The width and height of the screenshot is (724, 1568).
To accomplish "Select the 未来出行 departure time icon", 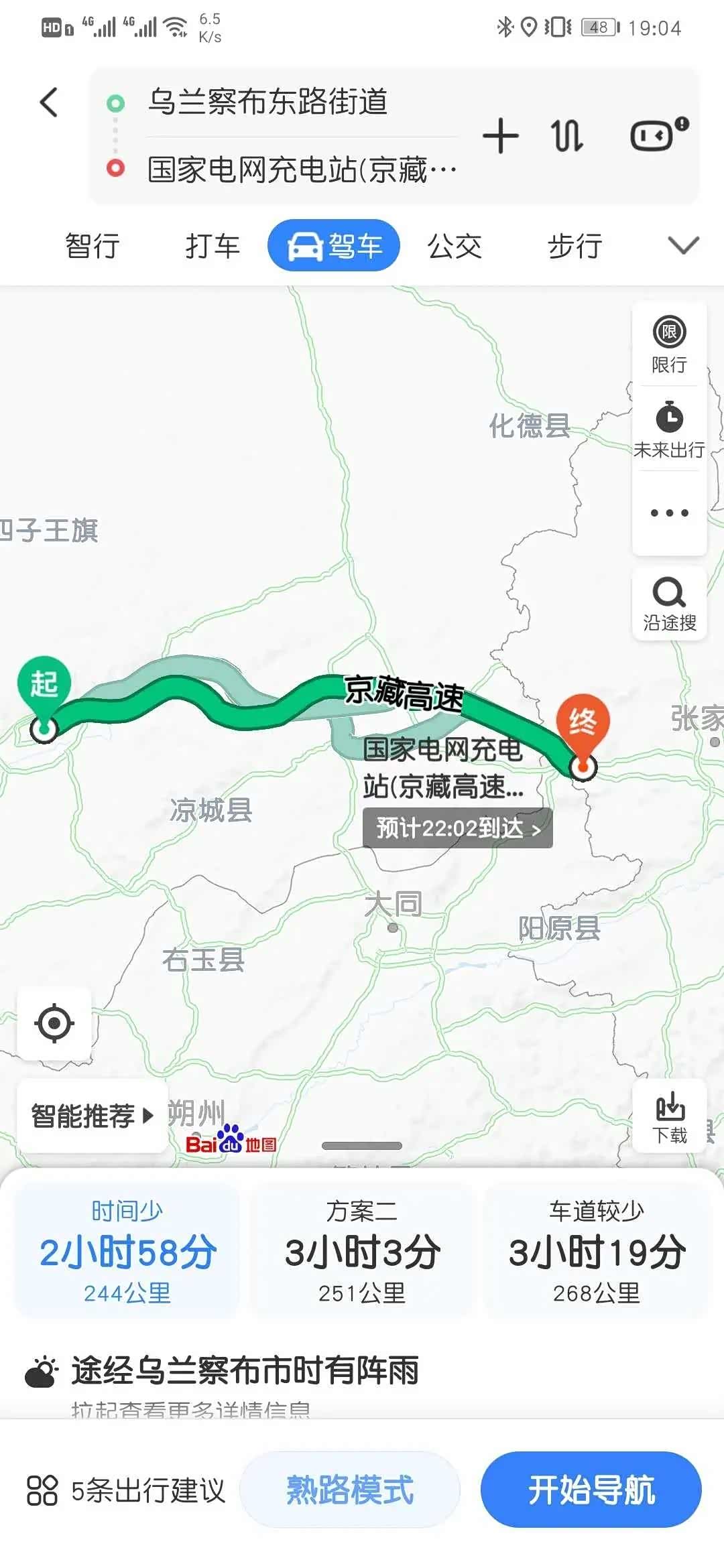I will click(x=668, y=429).
